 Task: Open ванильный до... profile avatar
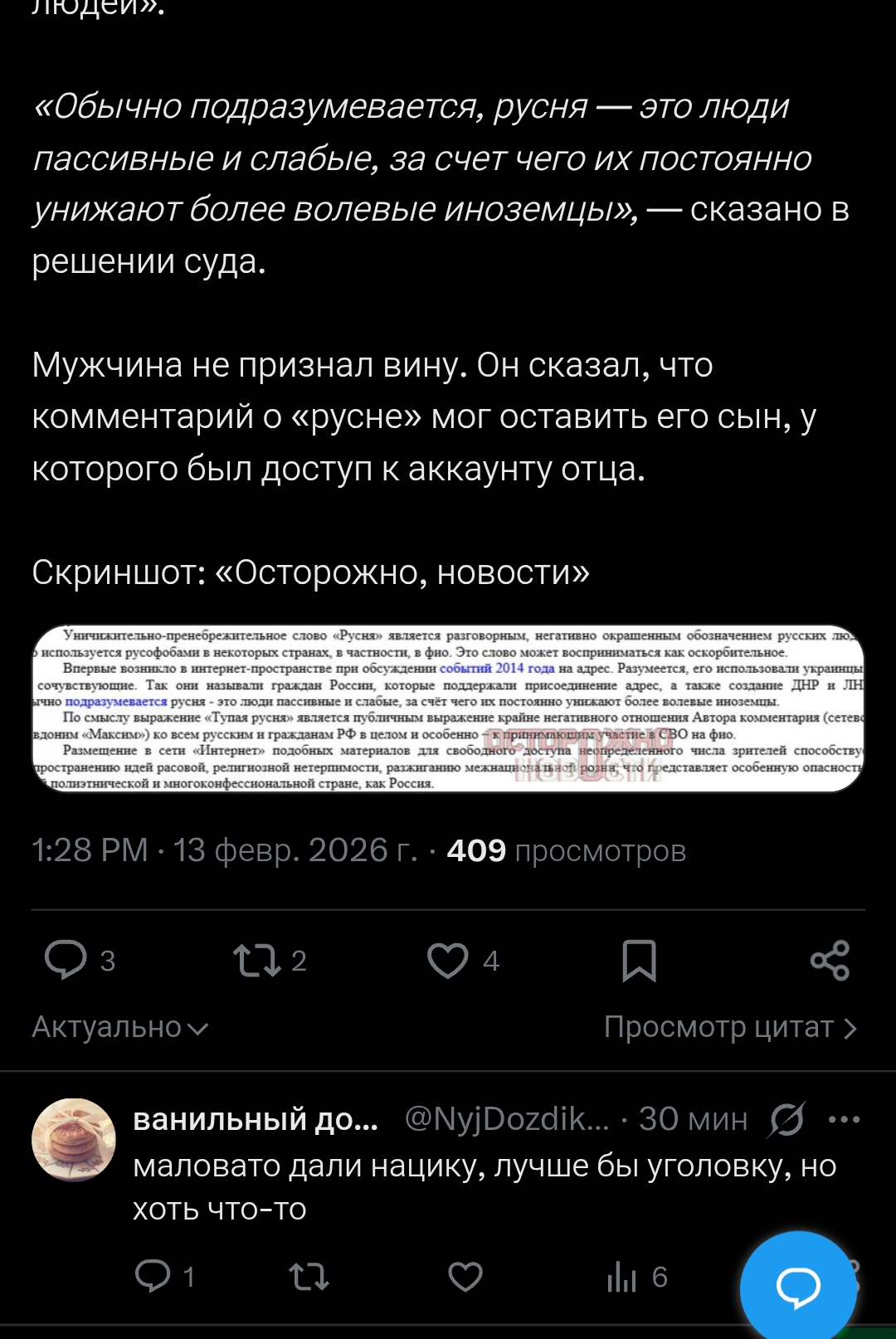point(73,1140)
